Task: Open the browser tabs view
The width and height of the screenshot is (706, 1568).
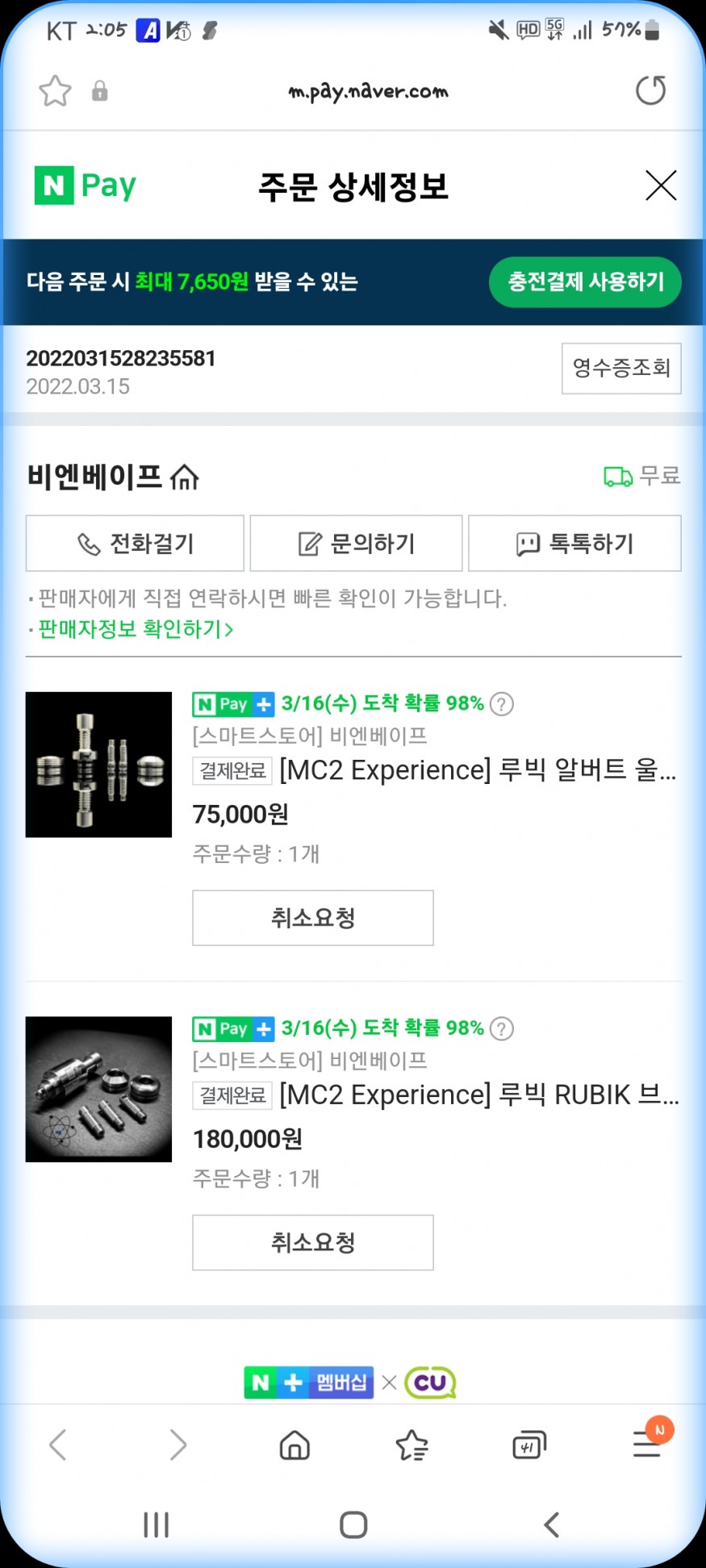Action: [x=529, y=1445]
